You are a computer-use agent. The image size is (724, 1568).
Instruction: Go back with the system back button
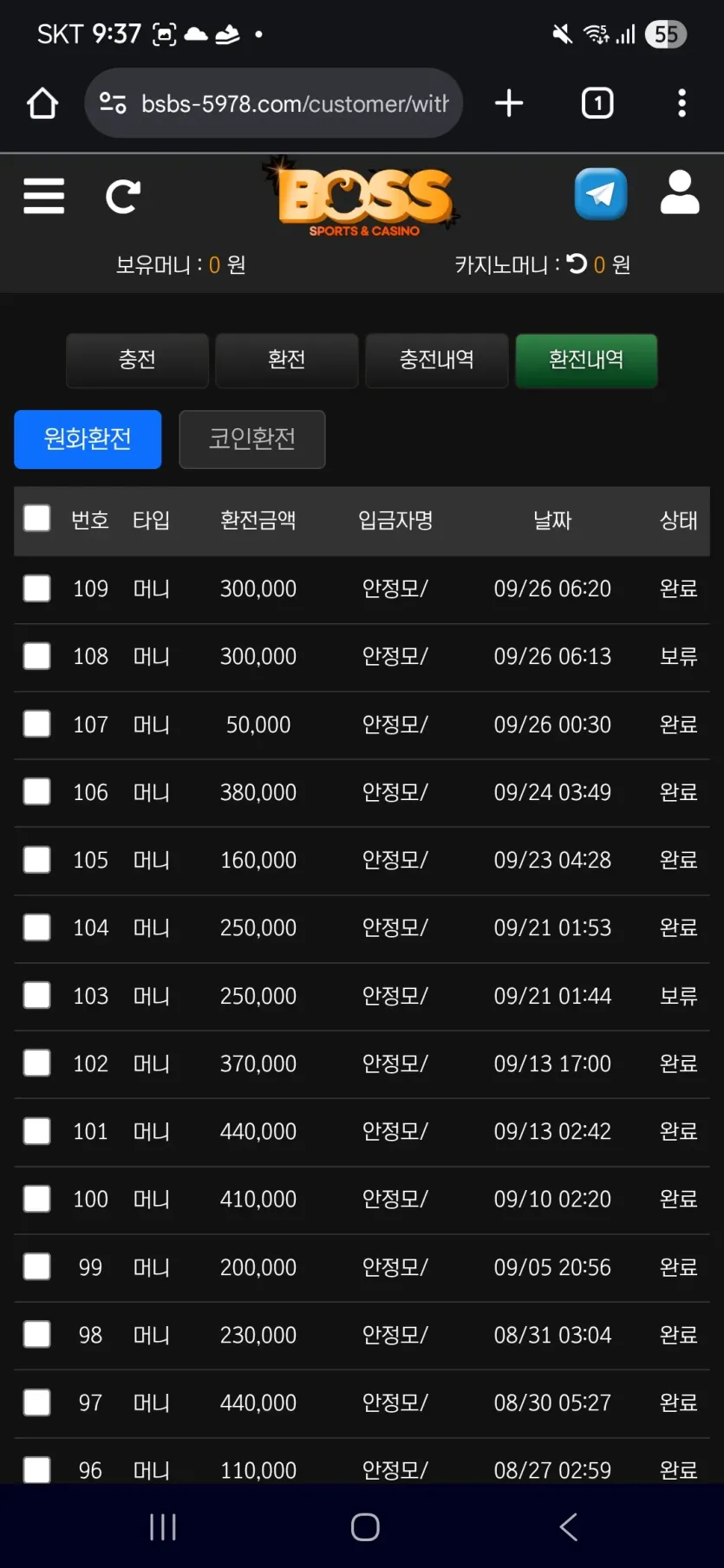(569, 1526)
